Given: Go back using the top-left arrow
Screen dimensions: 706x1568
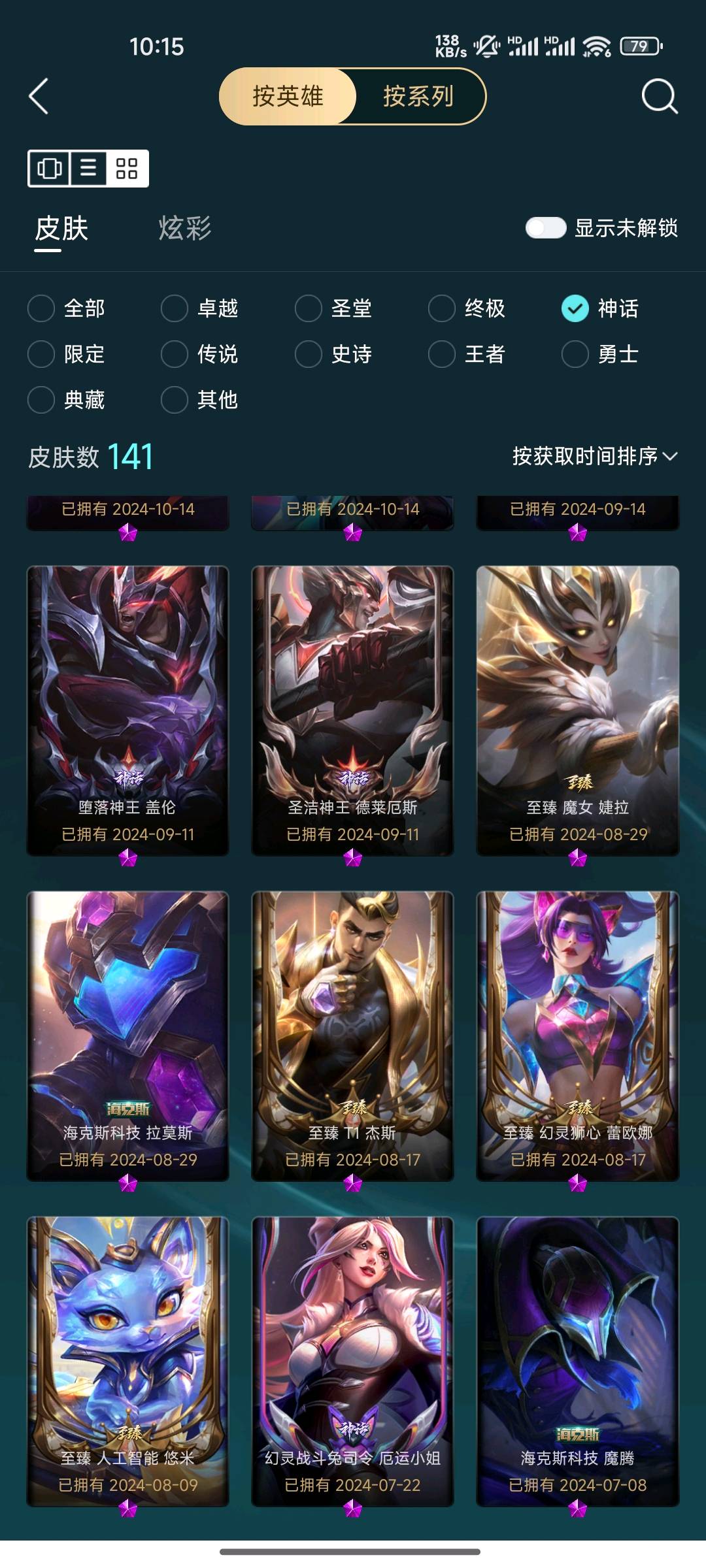Looking at the screenshot, I should pos(39,97).
